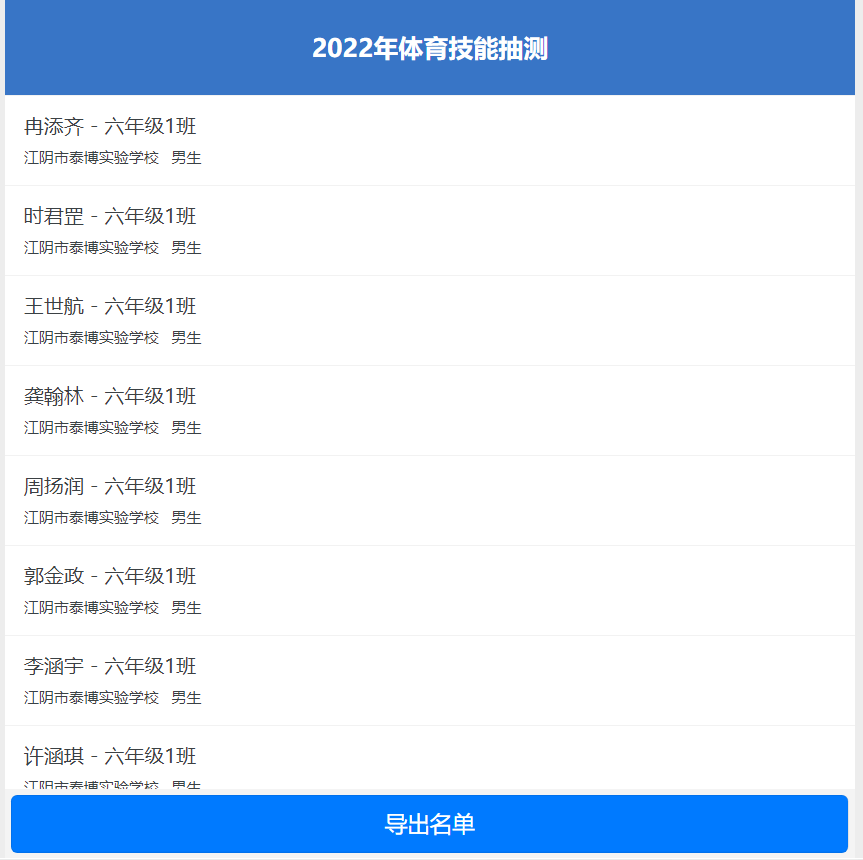Open the row for 冉添齐
This screenshot has height=860, width=863.
pos(429,141)
